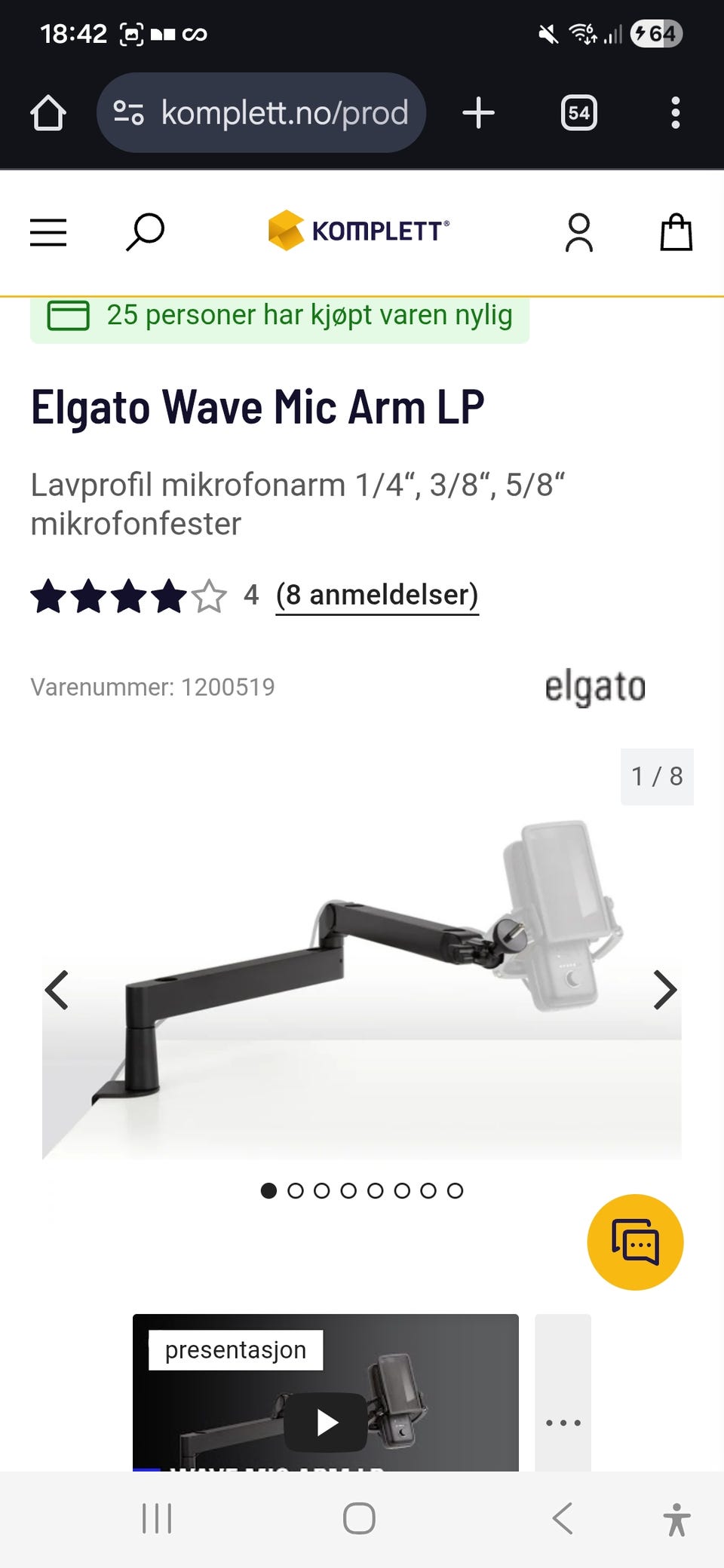Show the next product image
The width and height of the screenshot is (724, 1568).
[664, 989]
